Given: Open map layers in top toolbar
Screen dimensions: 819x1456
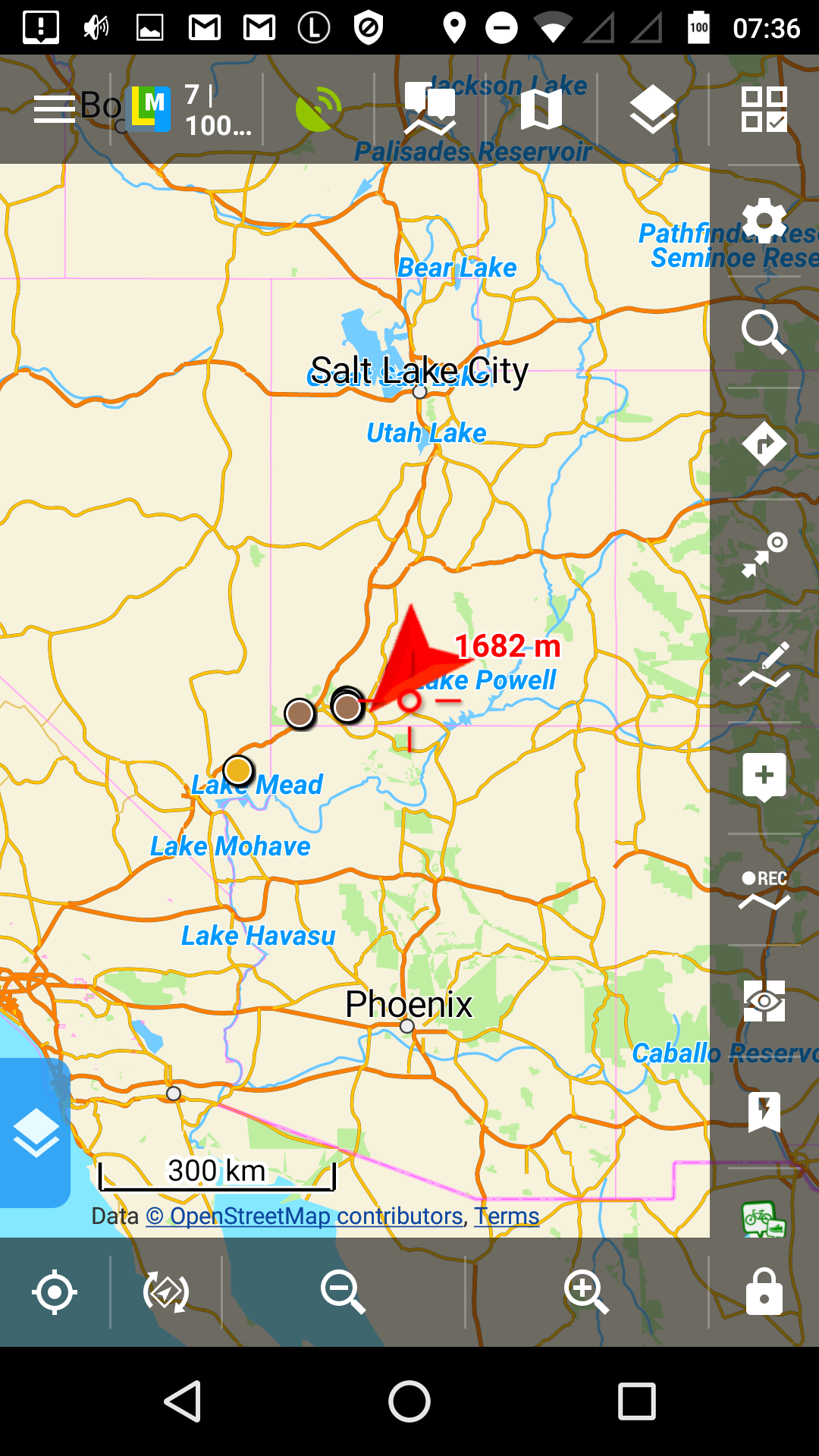Looking at the screenshot, I should click(x=652, y=109).
